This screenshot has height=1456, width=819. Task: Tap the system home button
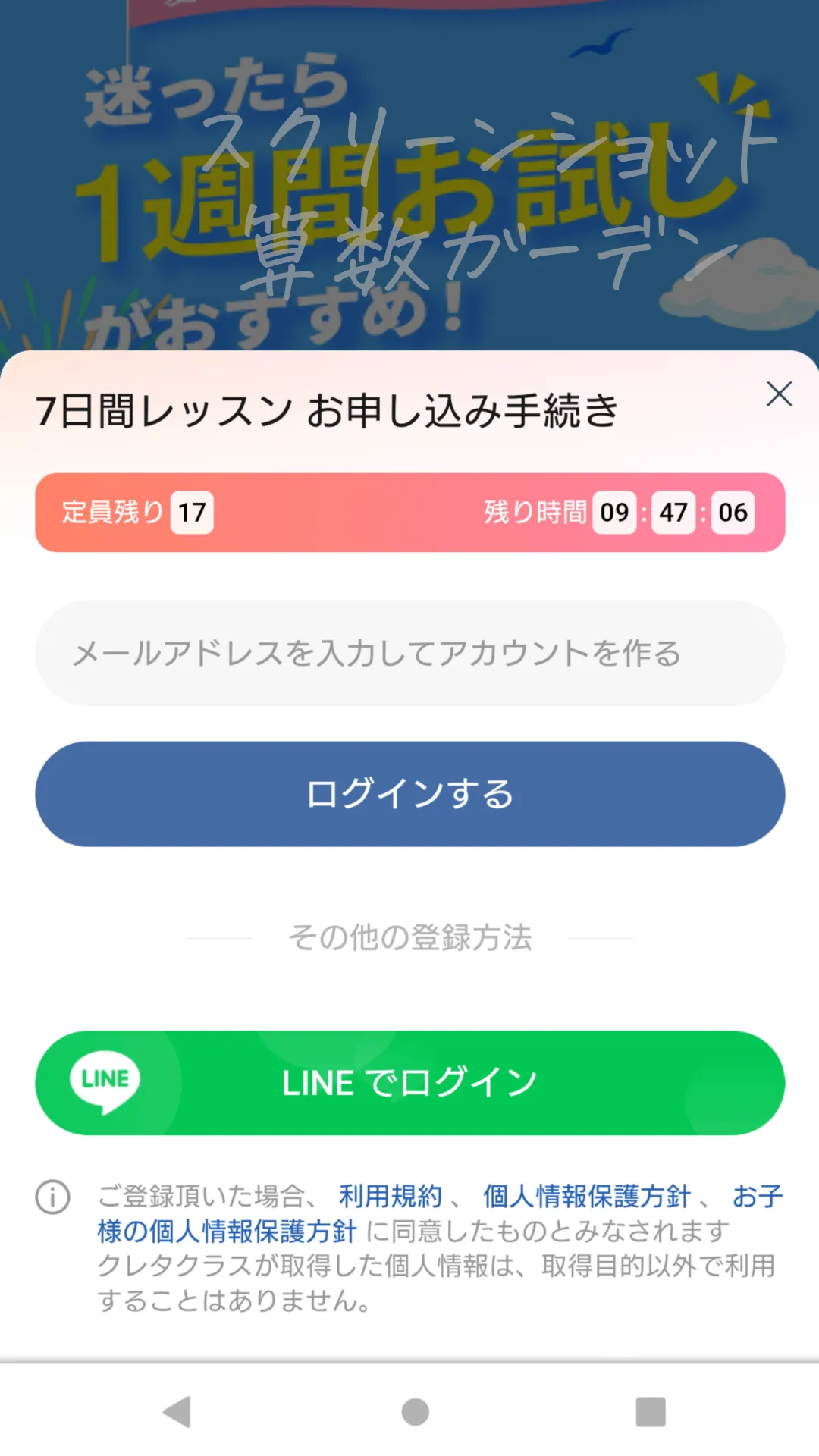click(415, 1412)
